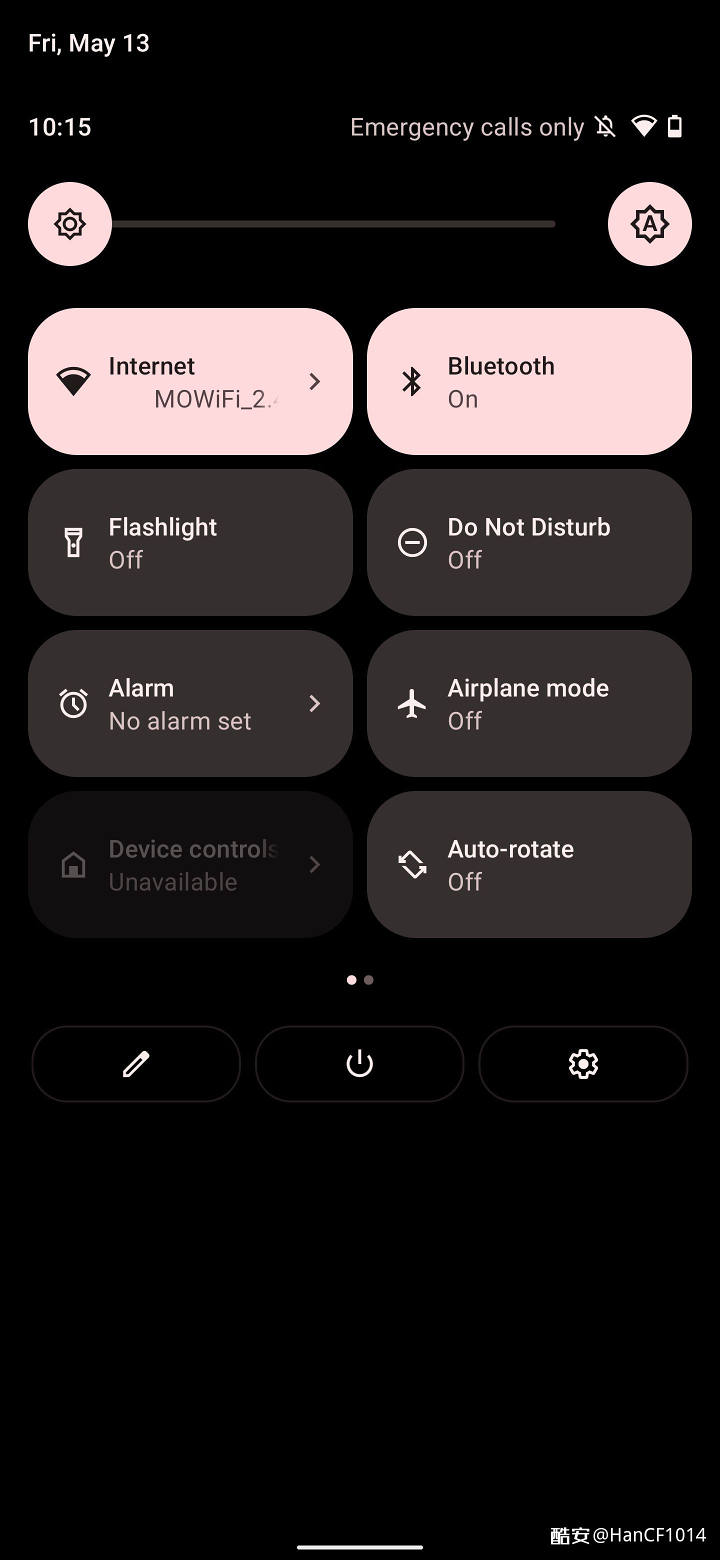
Task: Open system settings gear
Action: pyautogui.click(x=583, y=1064)
